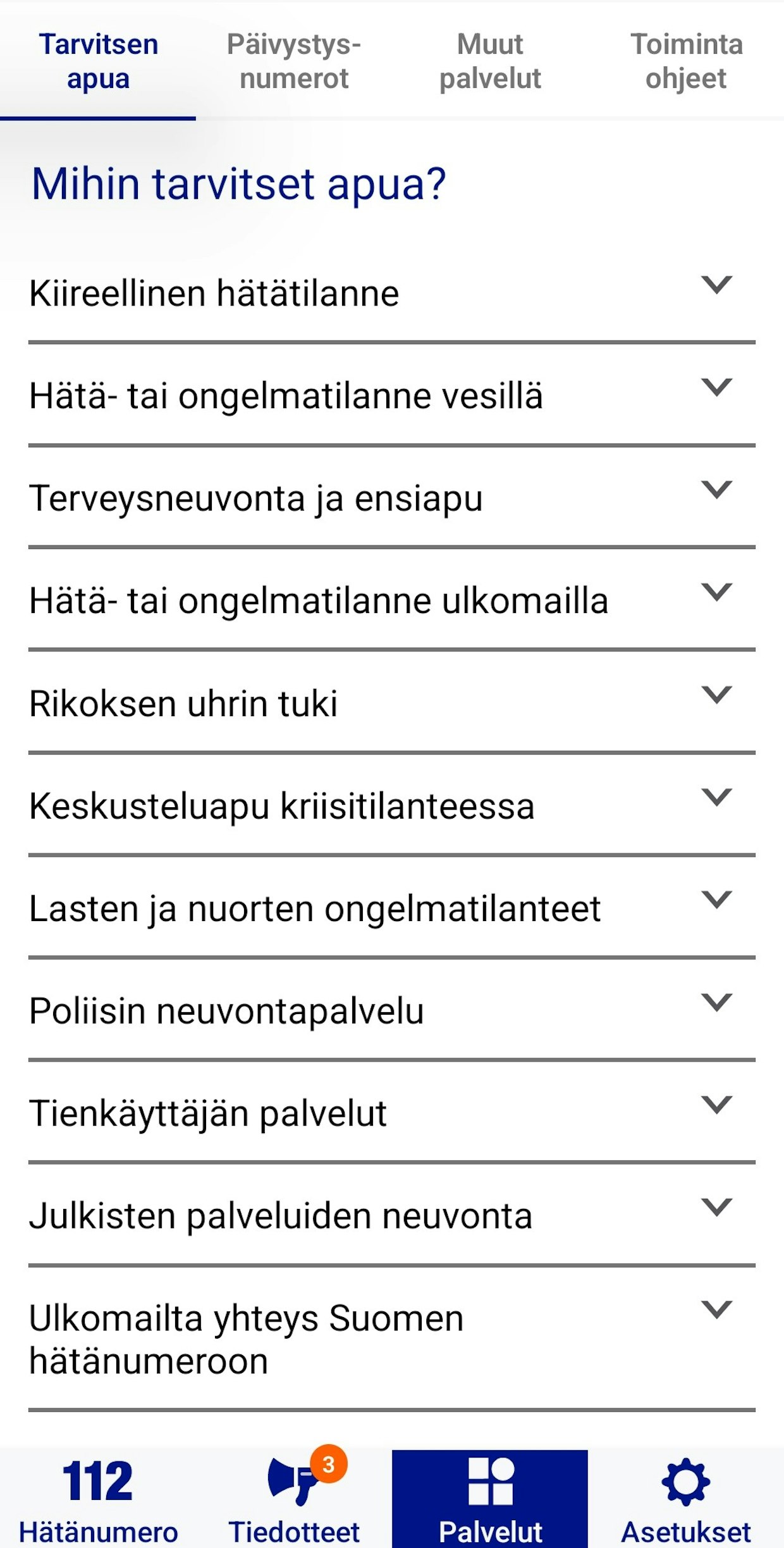Image resolution: width=784 pixels, height=1548 pixels.
Task: Open the Muut palvelut tab
Action: coord(490,61)
